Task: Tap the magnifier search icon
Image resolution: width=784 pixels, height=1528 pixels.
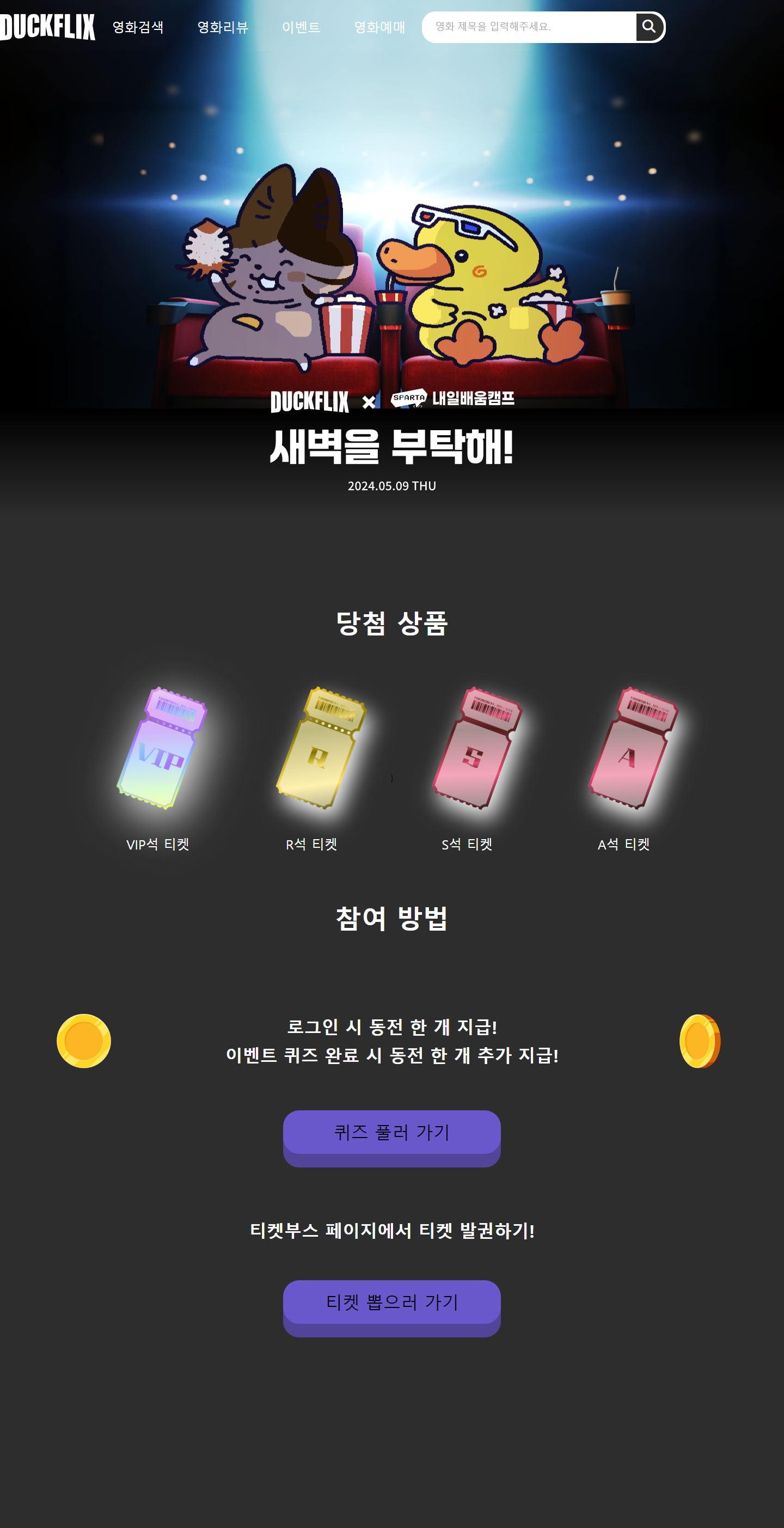Action: 649,27
